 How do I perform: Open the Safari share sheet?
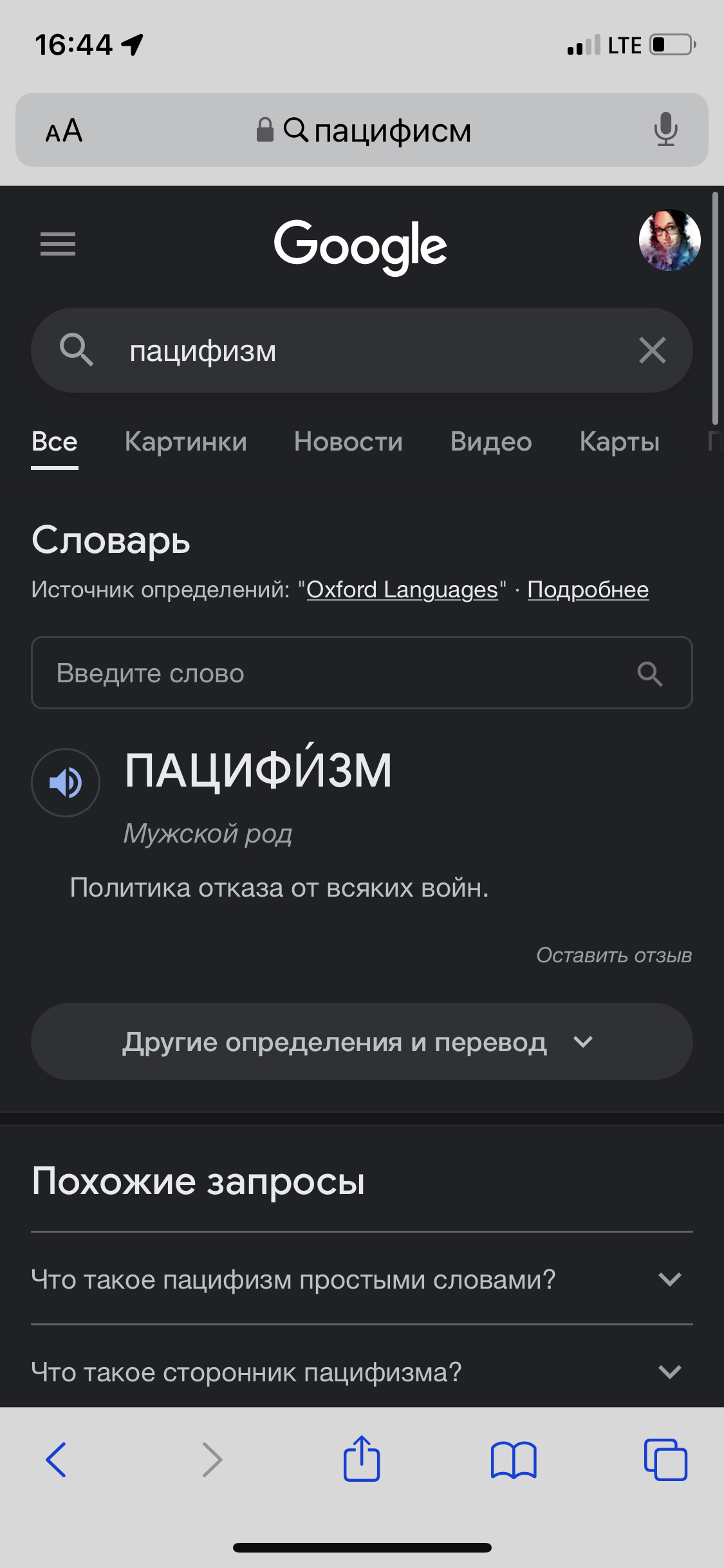[x=362, y=1459]
